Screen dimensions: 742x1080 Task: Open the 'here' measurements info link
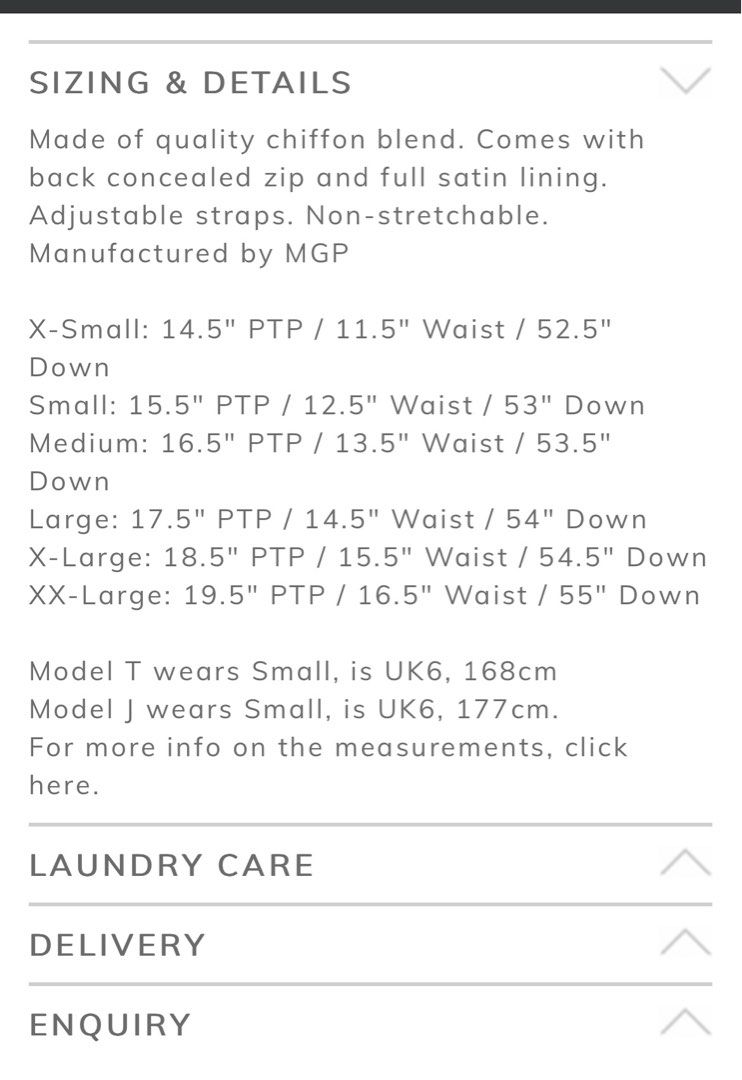tap(62, 786)
